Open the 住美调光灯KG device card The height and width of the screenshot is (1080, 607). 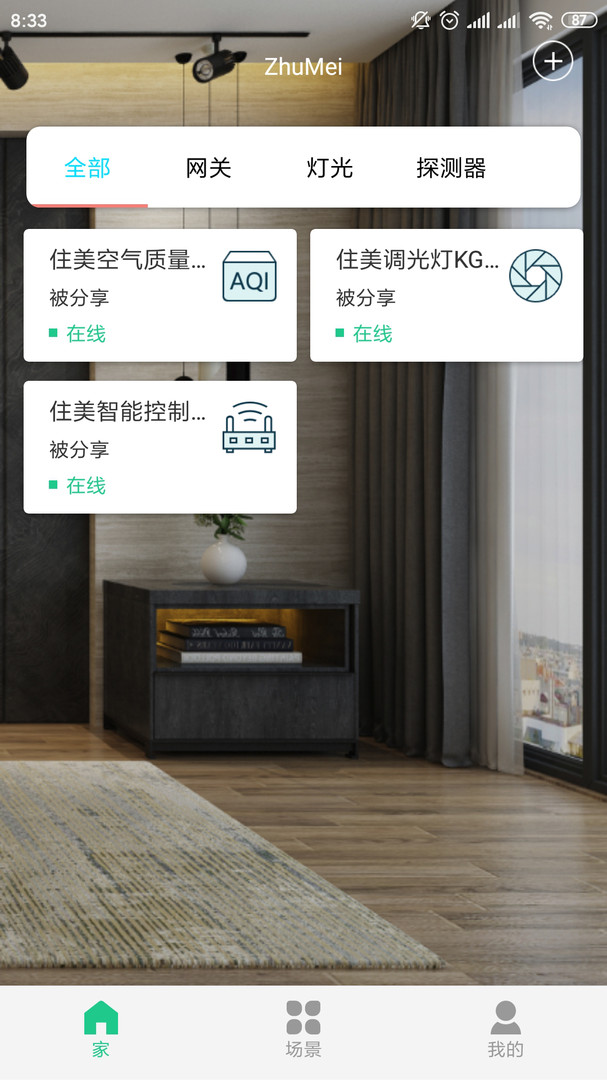point(446,295)
